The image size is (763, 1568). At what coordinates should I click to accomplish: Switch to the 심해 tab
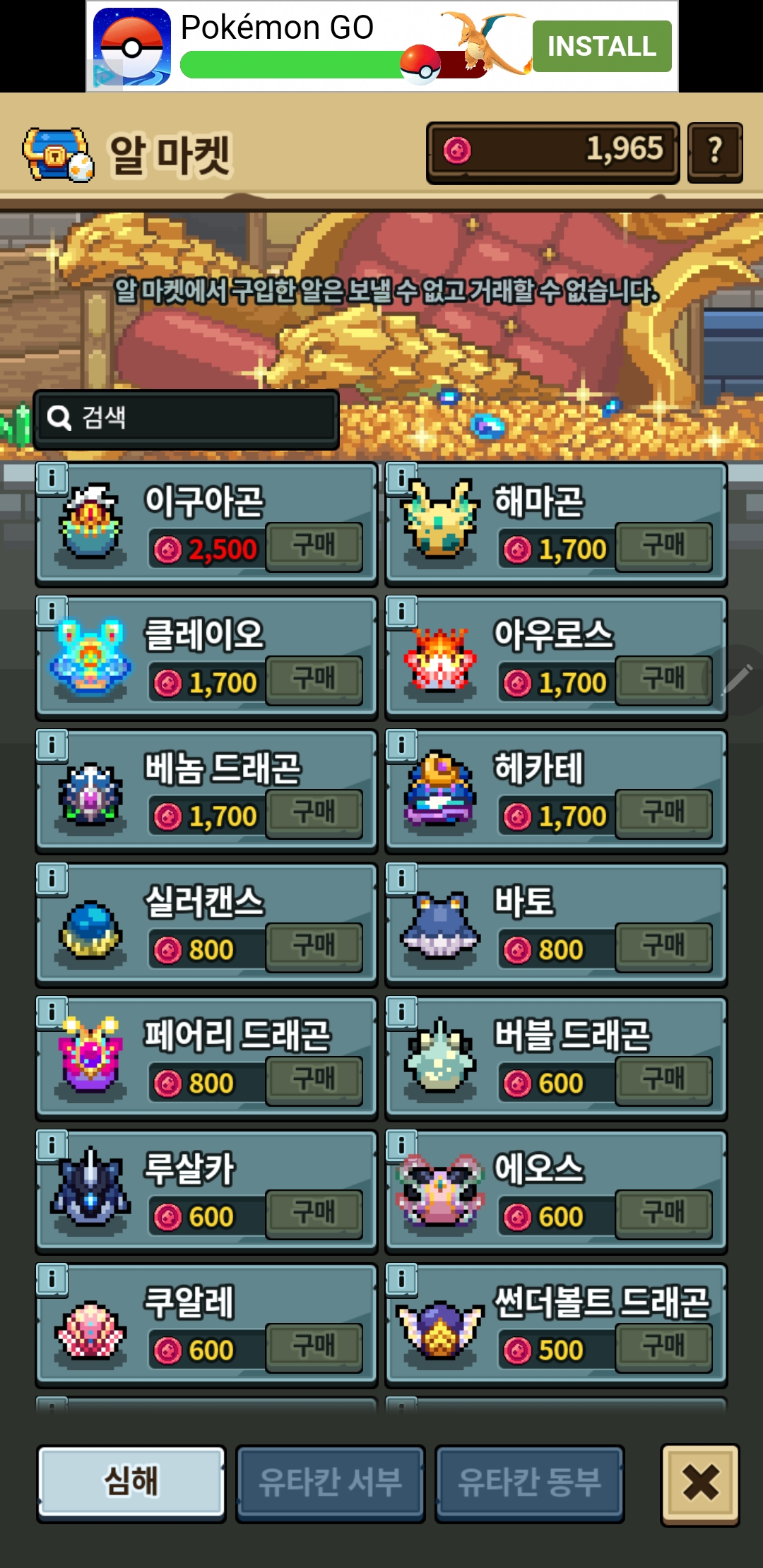pos(131,1482)
